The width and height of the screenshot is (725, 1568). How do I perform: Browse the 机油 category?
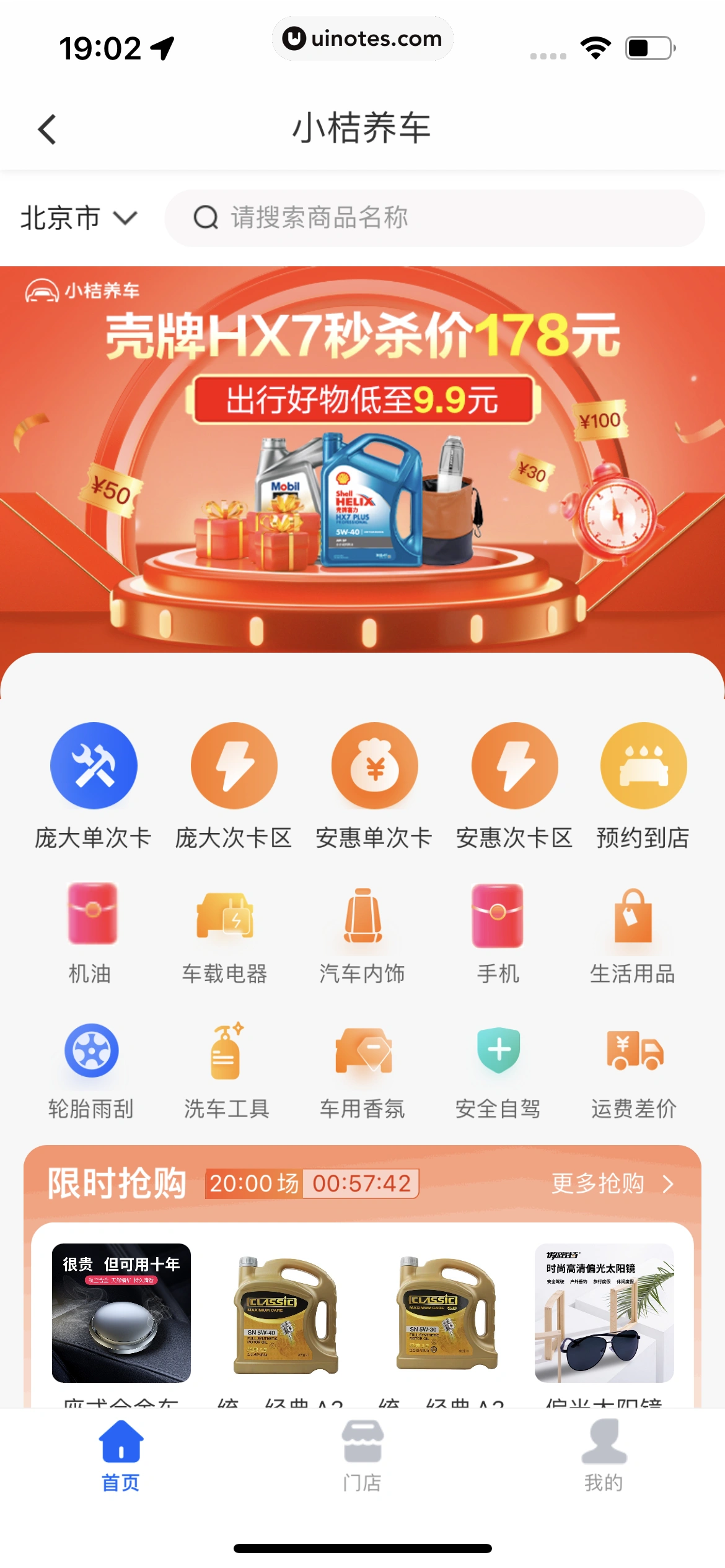click(x=91, y=932)
